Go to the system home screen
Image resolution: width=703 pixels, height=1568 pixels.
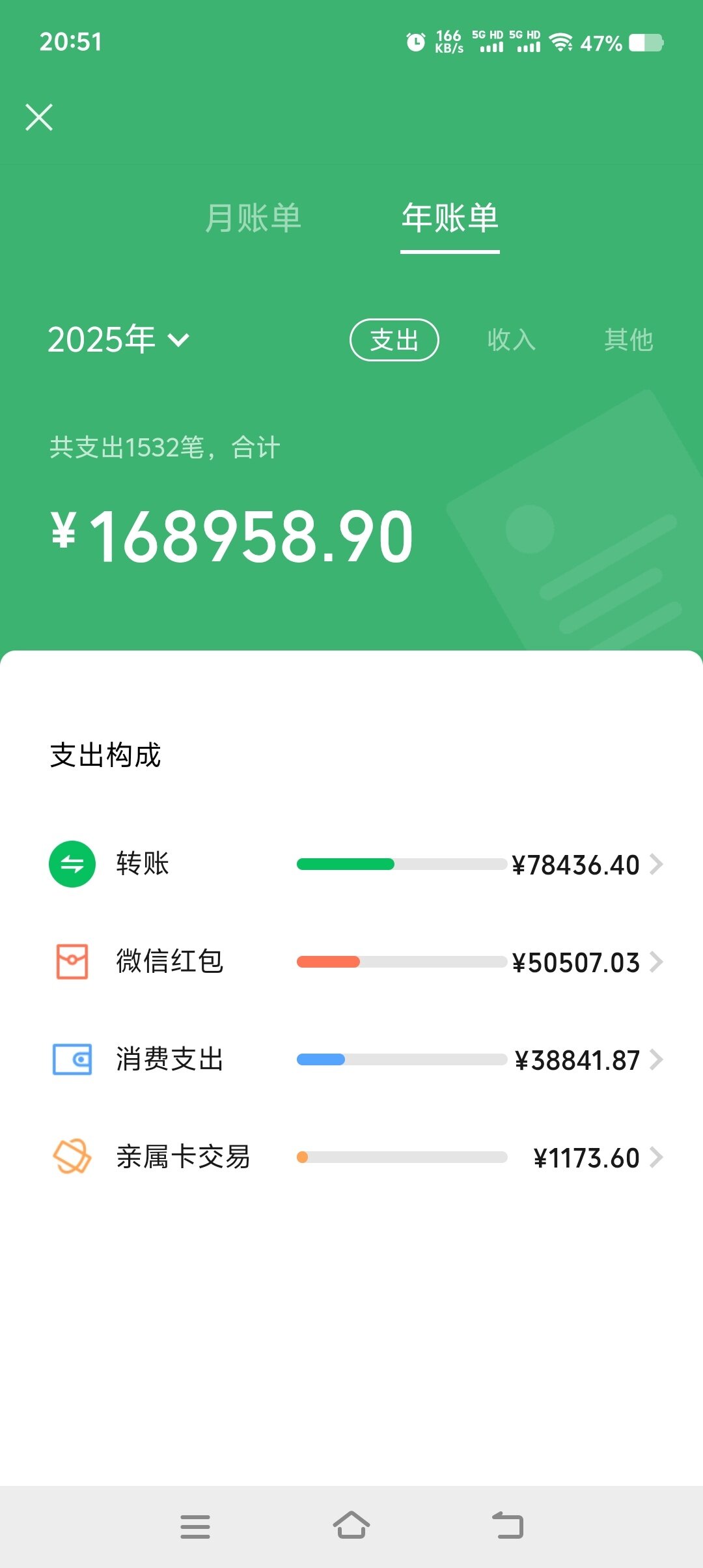351,1526
